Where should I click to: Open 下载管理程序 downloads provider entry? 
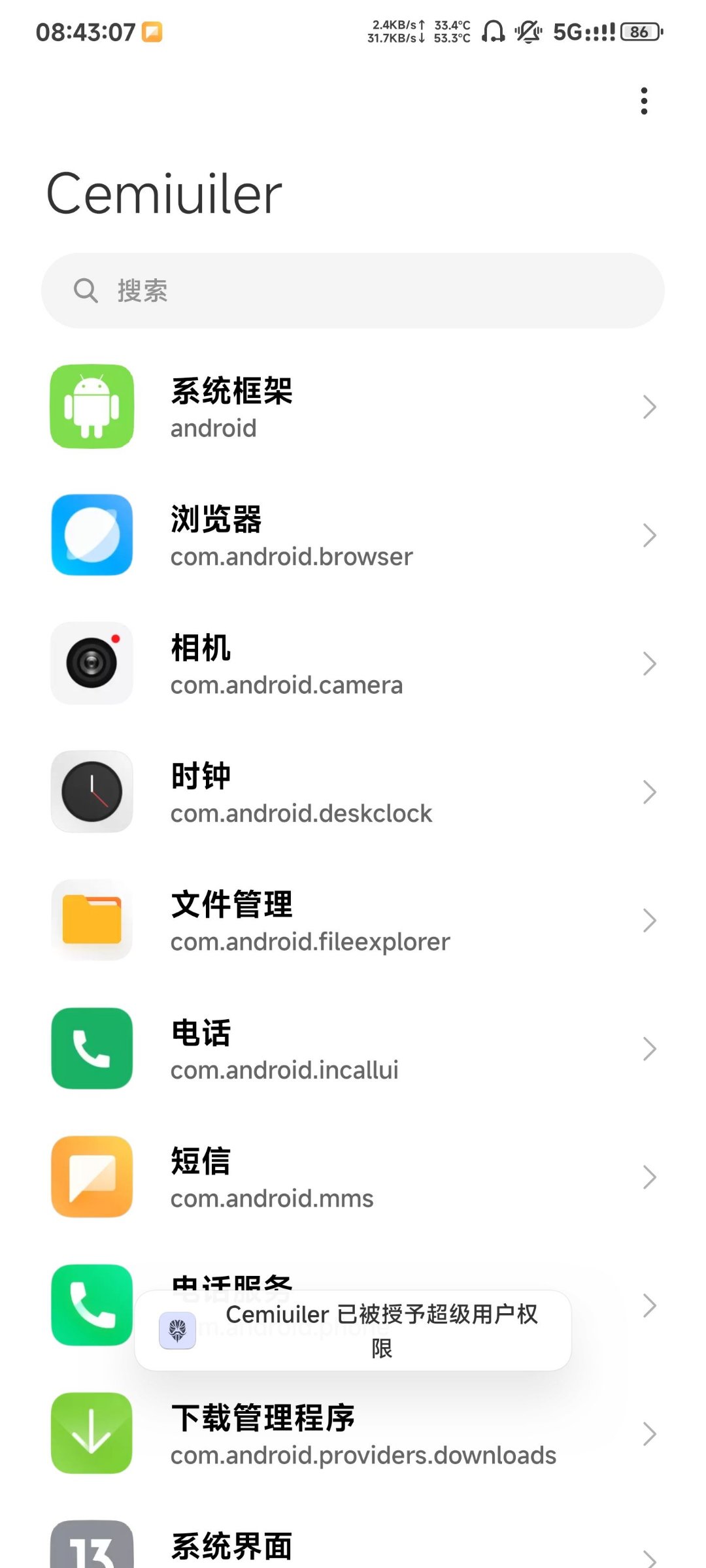pos(353,1434)
